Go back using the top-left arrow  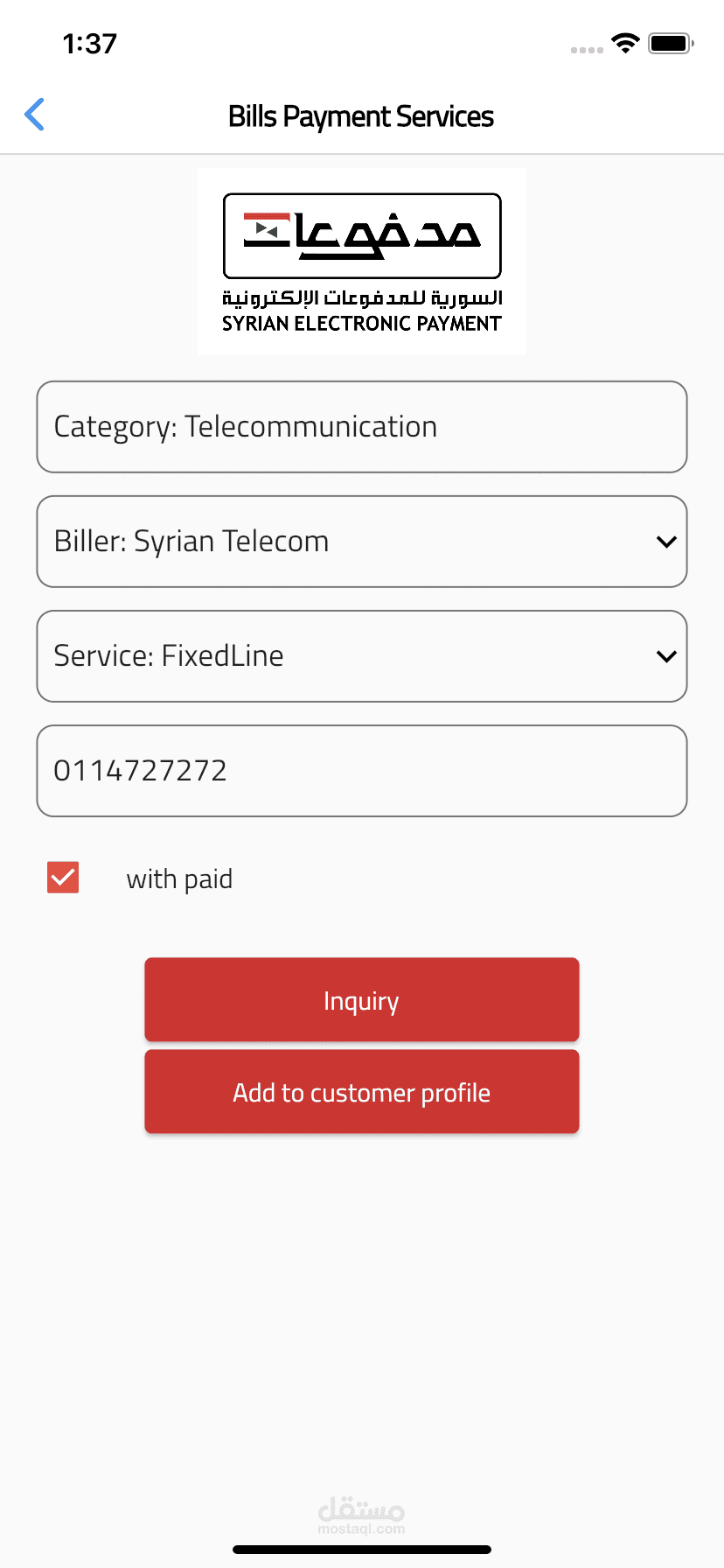[35, 115]
